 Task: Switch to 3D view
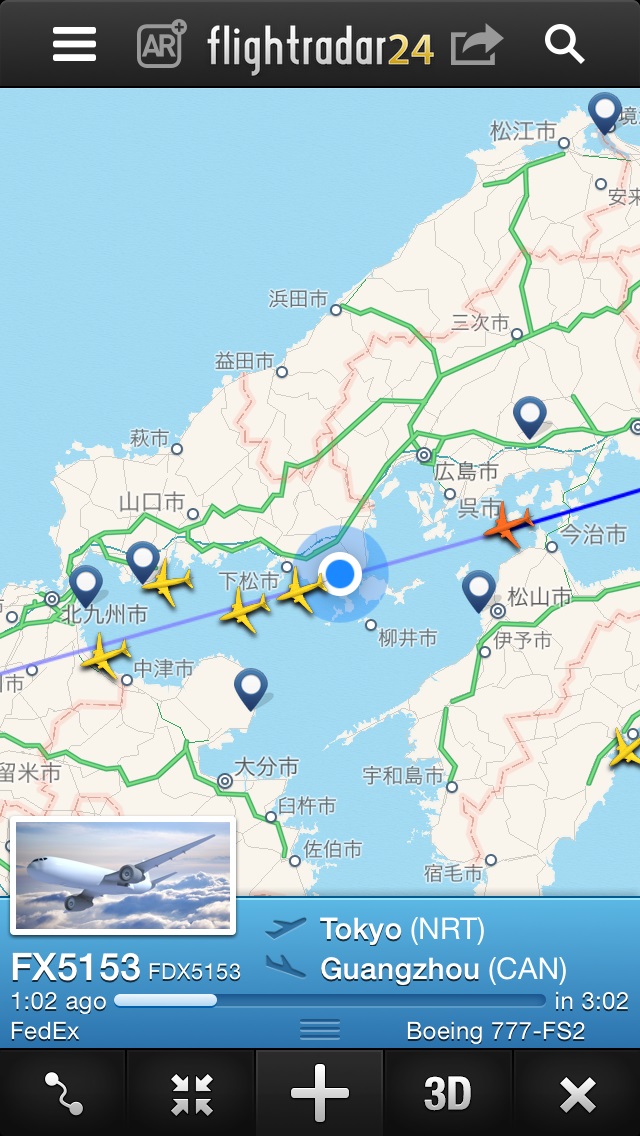(x=447, y=1093)
